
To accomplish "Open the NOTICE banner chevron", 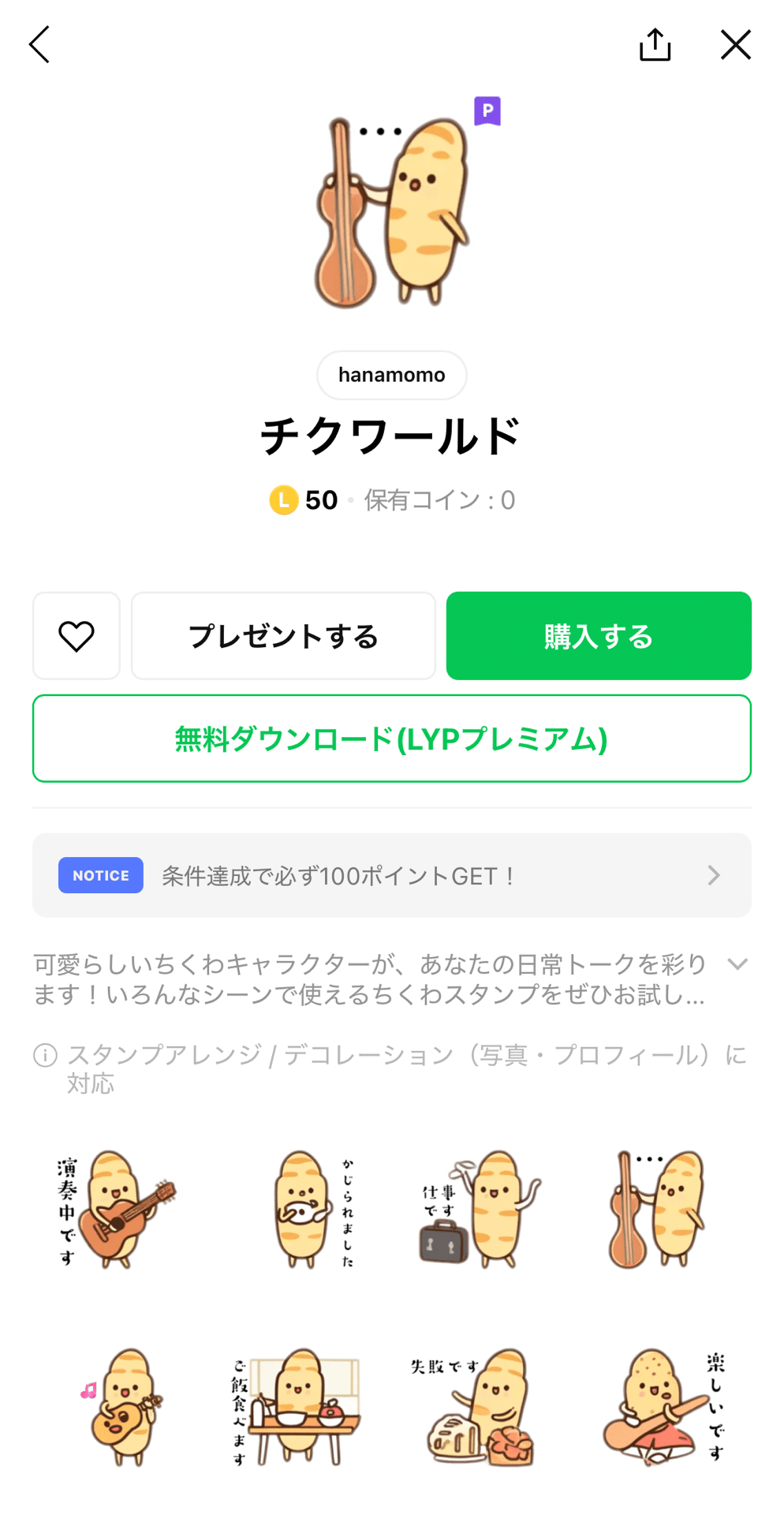I will point(714,876).
